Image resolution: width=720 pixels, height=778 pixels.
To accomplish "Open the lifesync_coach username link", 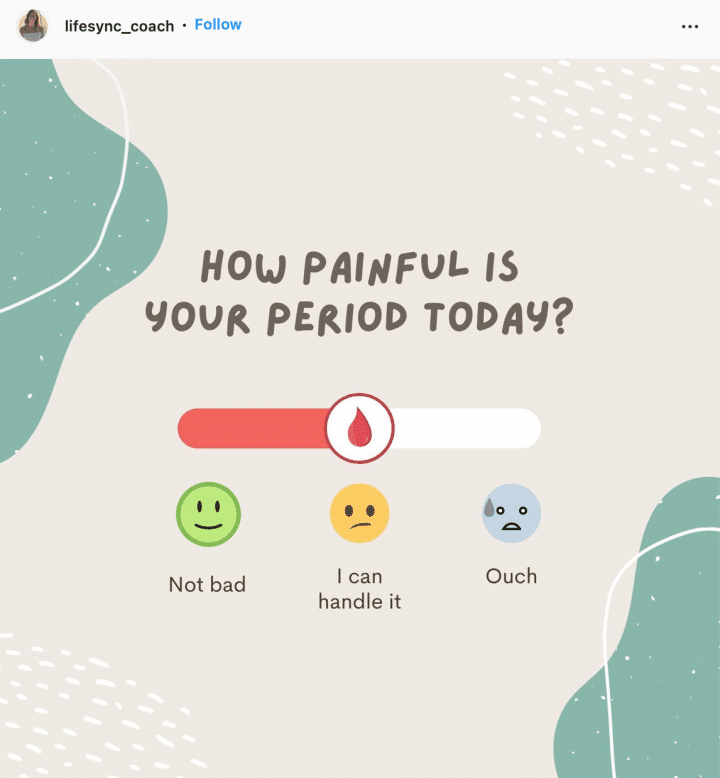I will (119, 26).
